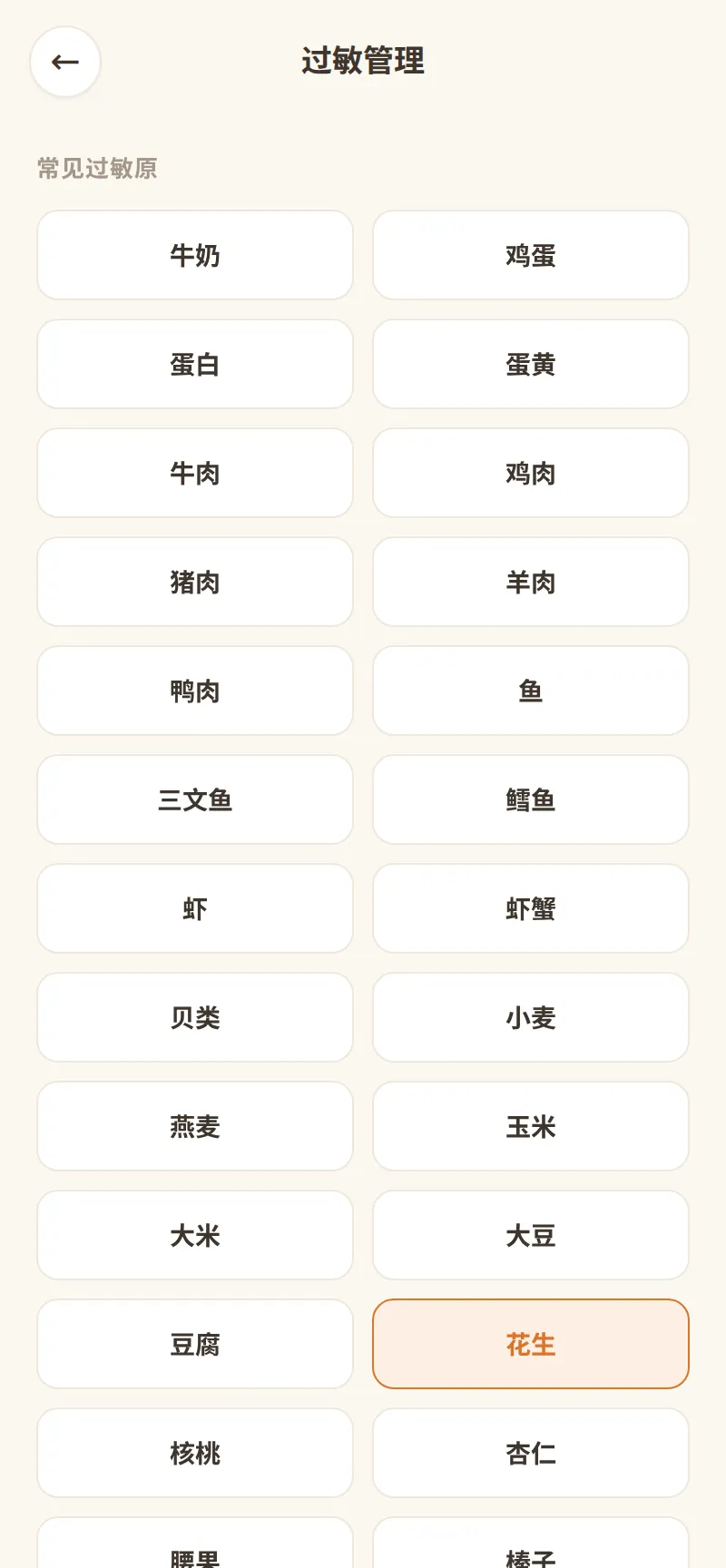Select the 牛奶 allergen chip

[x=195, y=255]
